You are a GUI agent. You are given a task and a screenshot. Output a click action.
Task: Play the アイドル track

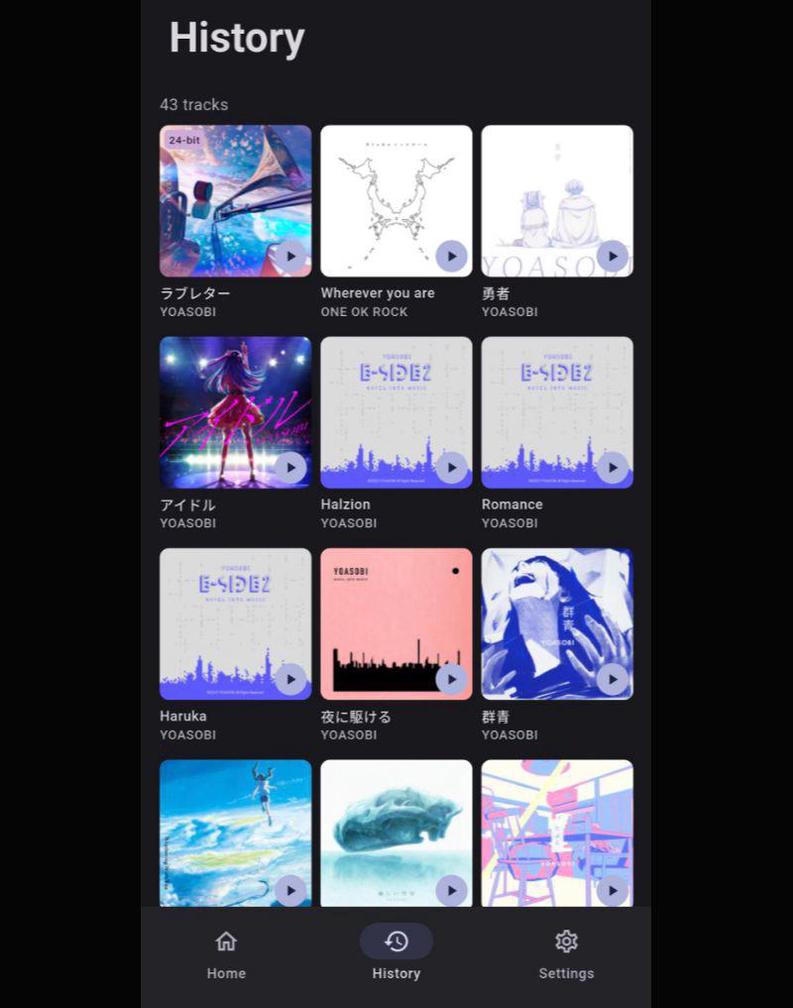coord(291,468)
